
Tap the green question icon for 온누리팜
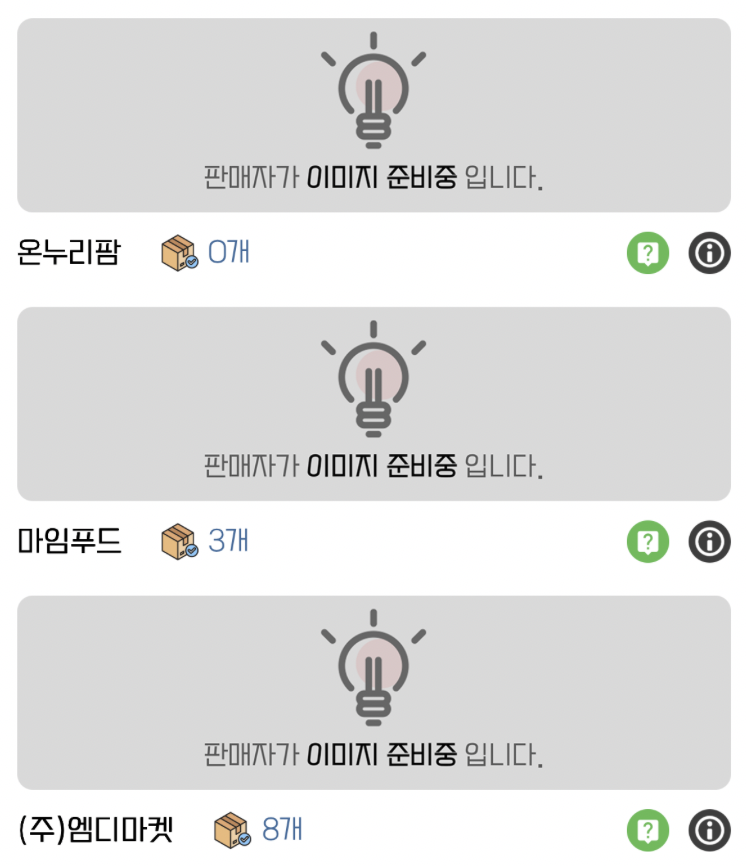tap(647, 253)
